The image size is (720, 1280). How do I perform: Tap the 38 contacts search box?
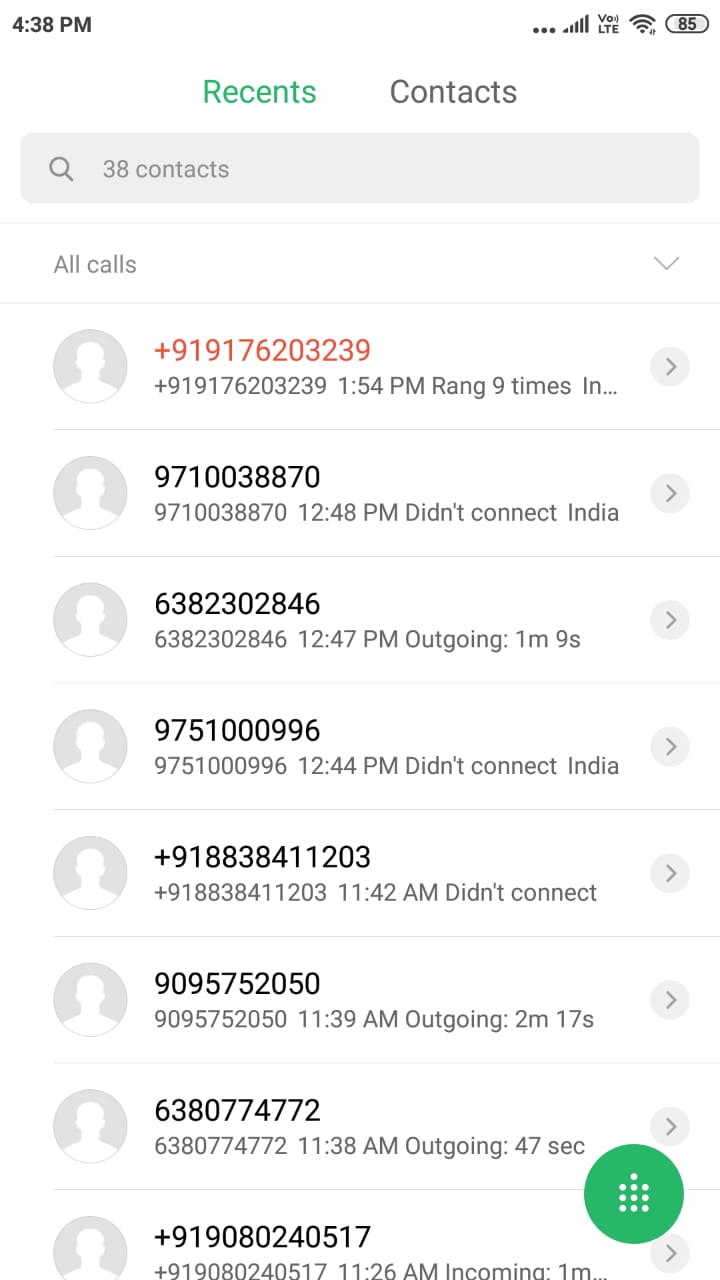click(360, 169)
